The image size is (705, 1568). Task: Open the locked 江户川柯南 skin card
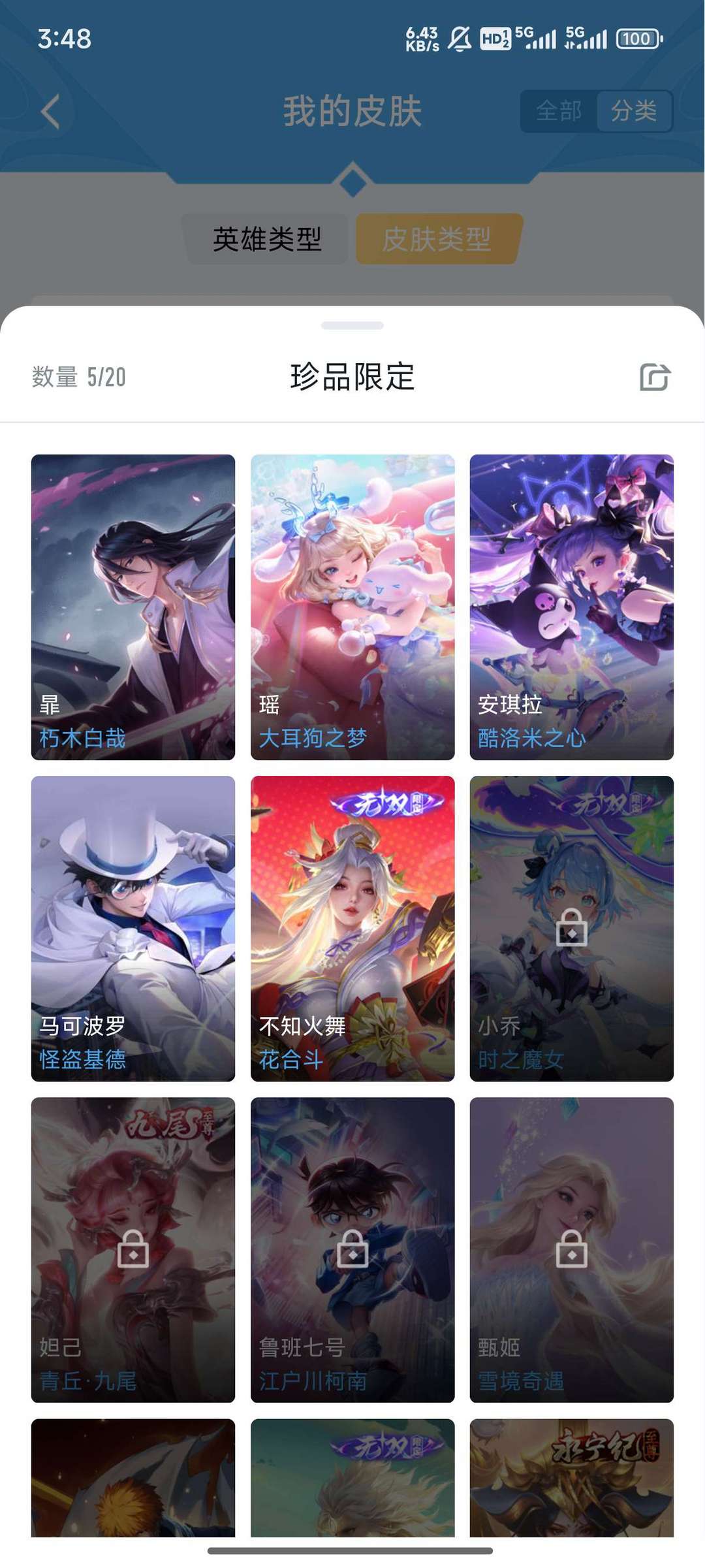(352, 1249)
